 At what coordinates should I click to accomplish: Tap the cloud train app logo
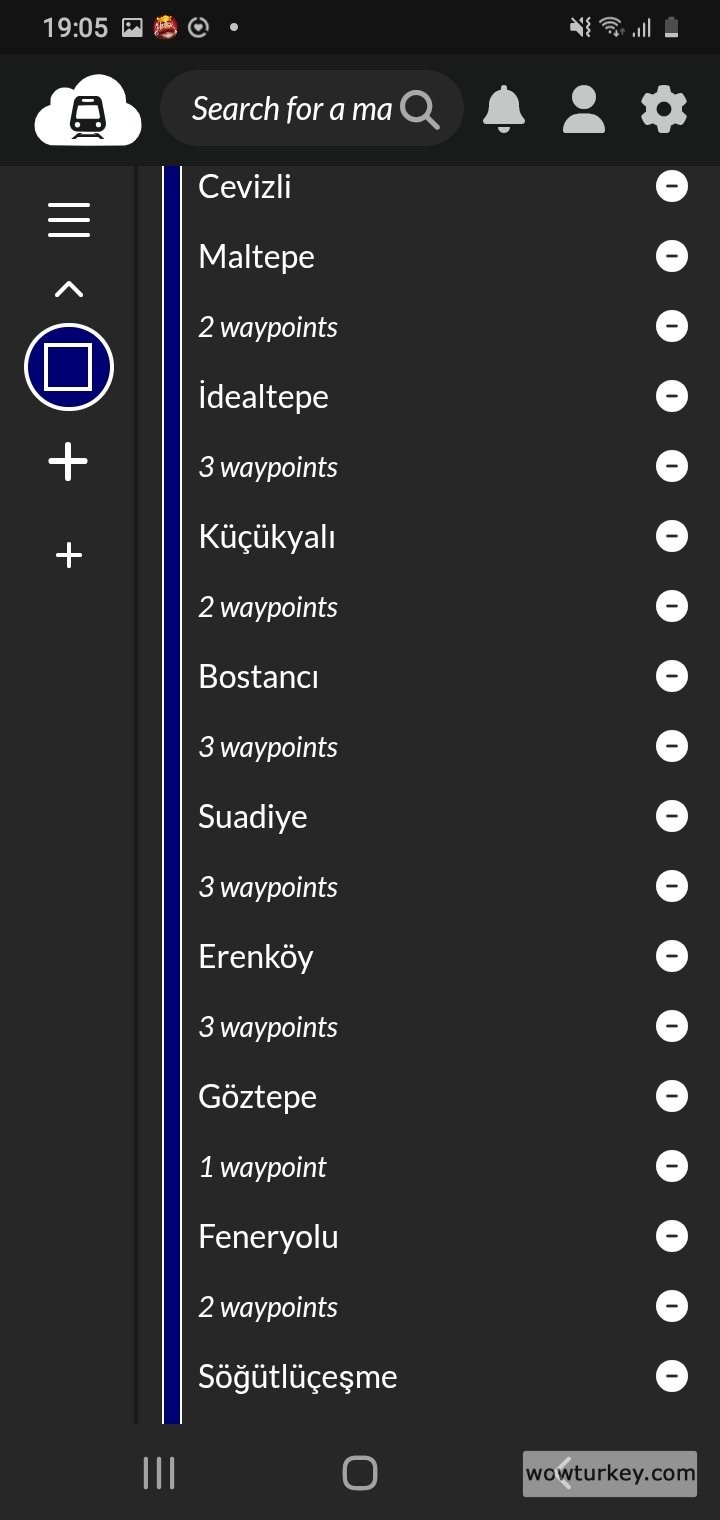(88, 110)
